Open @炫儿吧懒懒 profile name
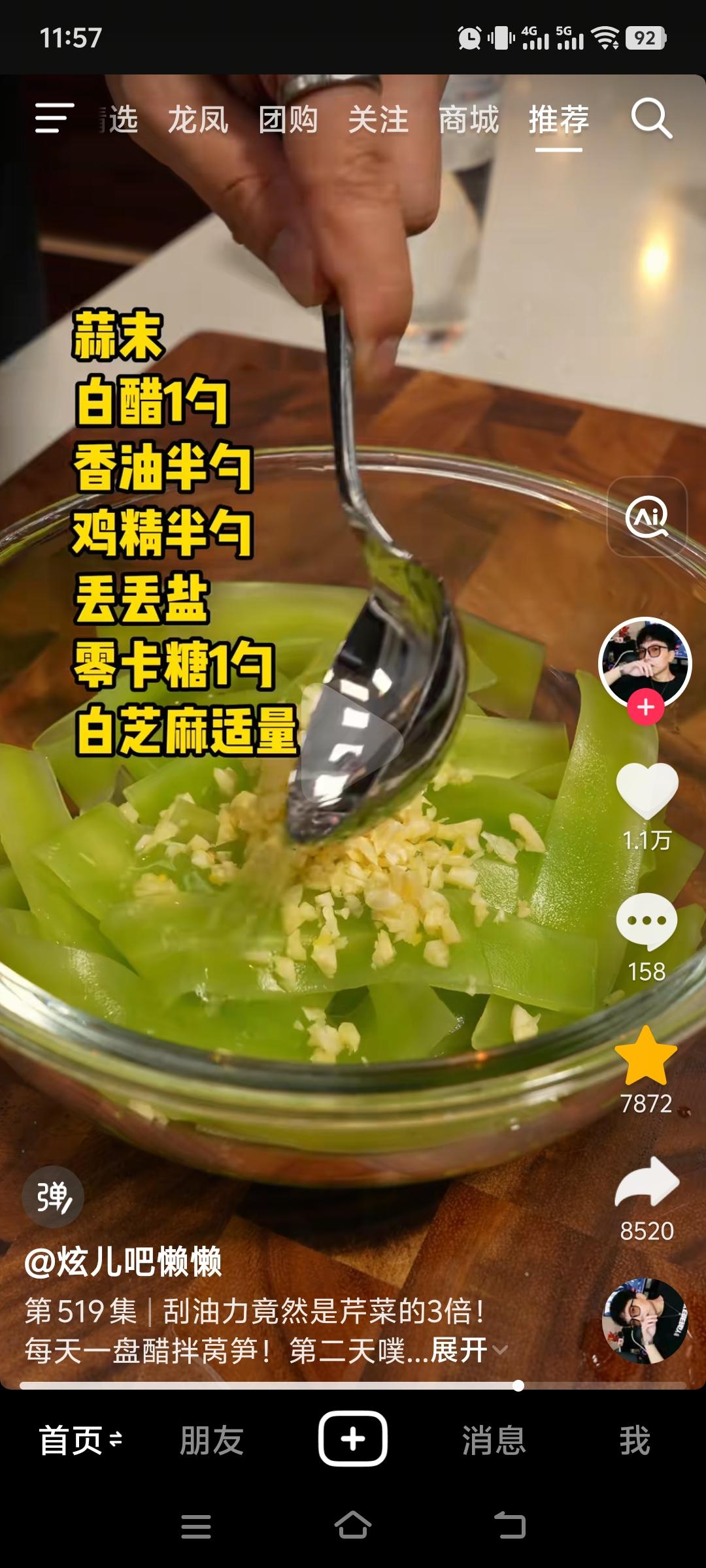This screenshot has height=1568, width=706. click(123, 1262)
